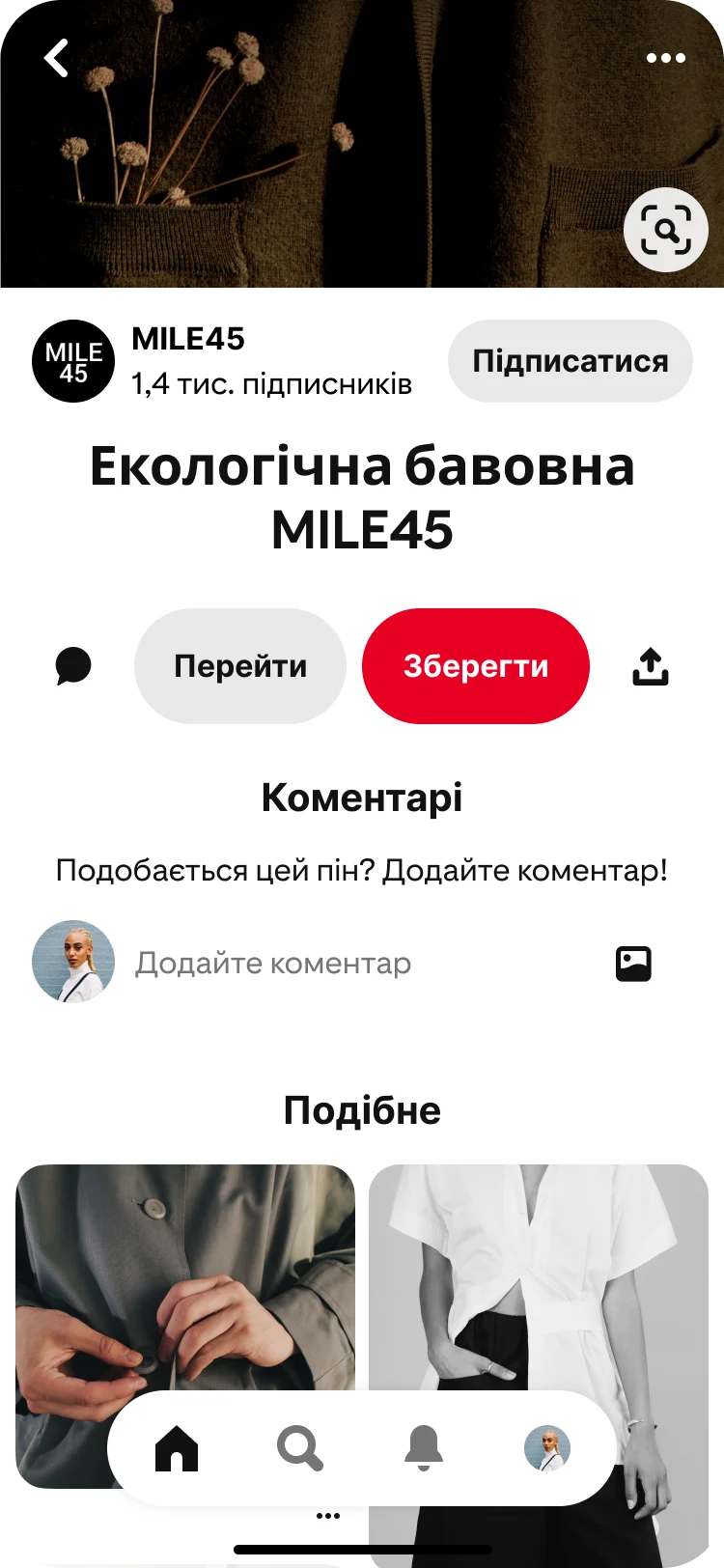Follow MILE45 with the Підписатися button
Viewport: 724px width, 1568px height.
pos(570,361)
